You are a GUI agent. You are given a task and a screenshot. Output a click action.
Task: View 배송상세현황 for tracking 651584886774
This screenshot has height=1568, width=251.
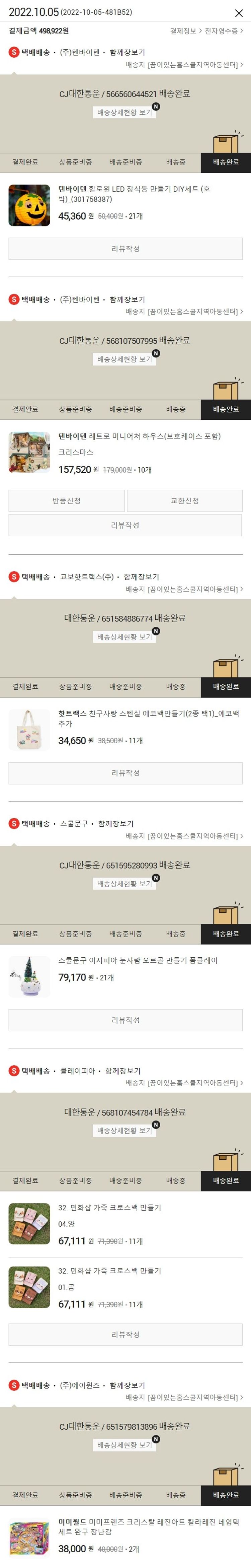click(x=124, y=637)
